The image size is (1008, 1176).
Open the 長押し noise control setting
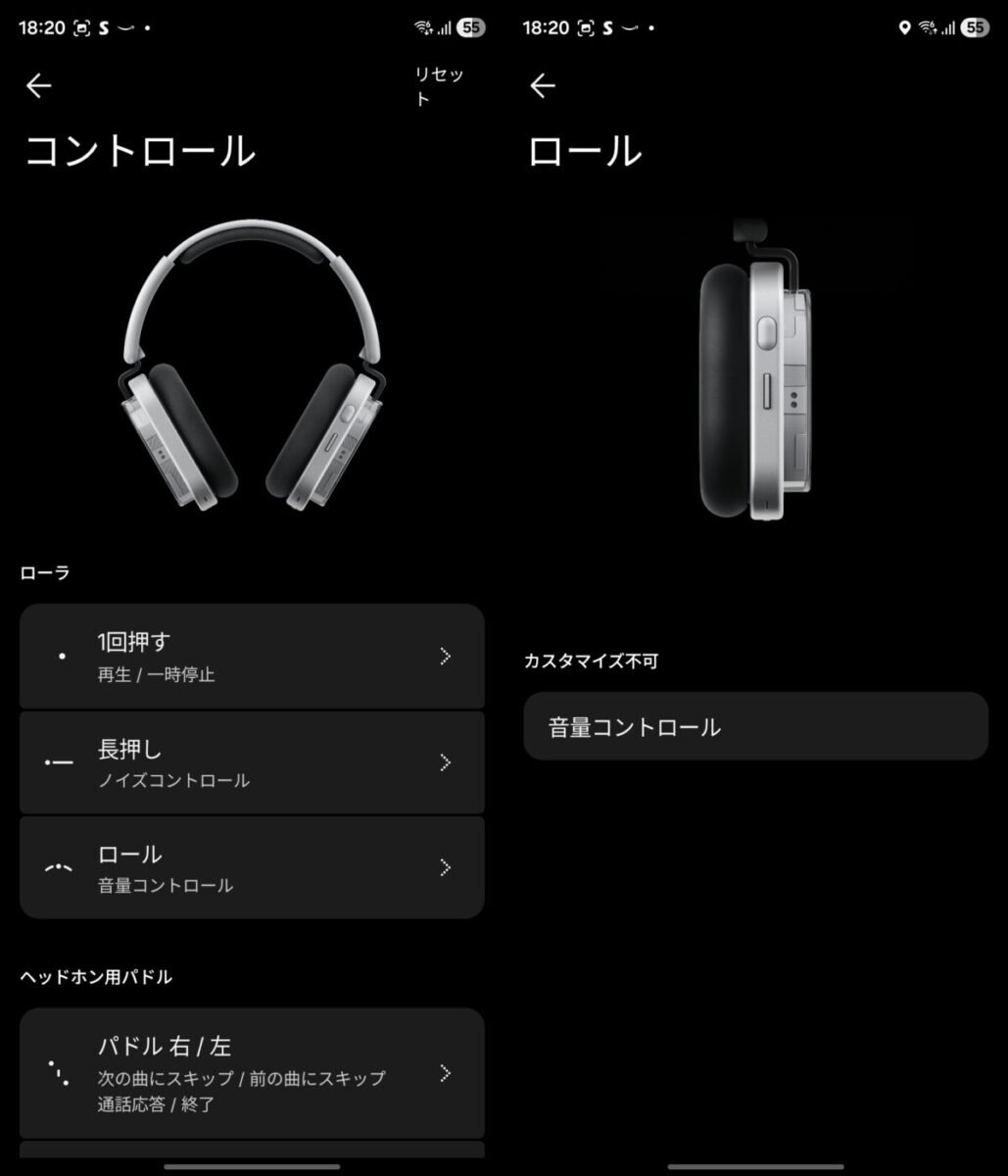[x=252, y=762]
